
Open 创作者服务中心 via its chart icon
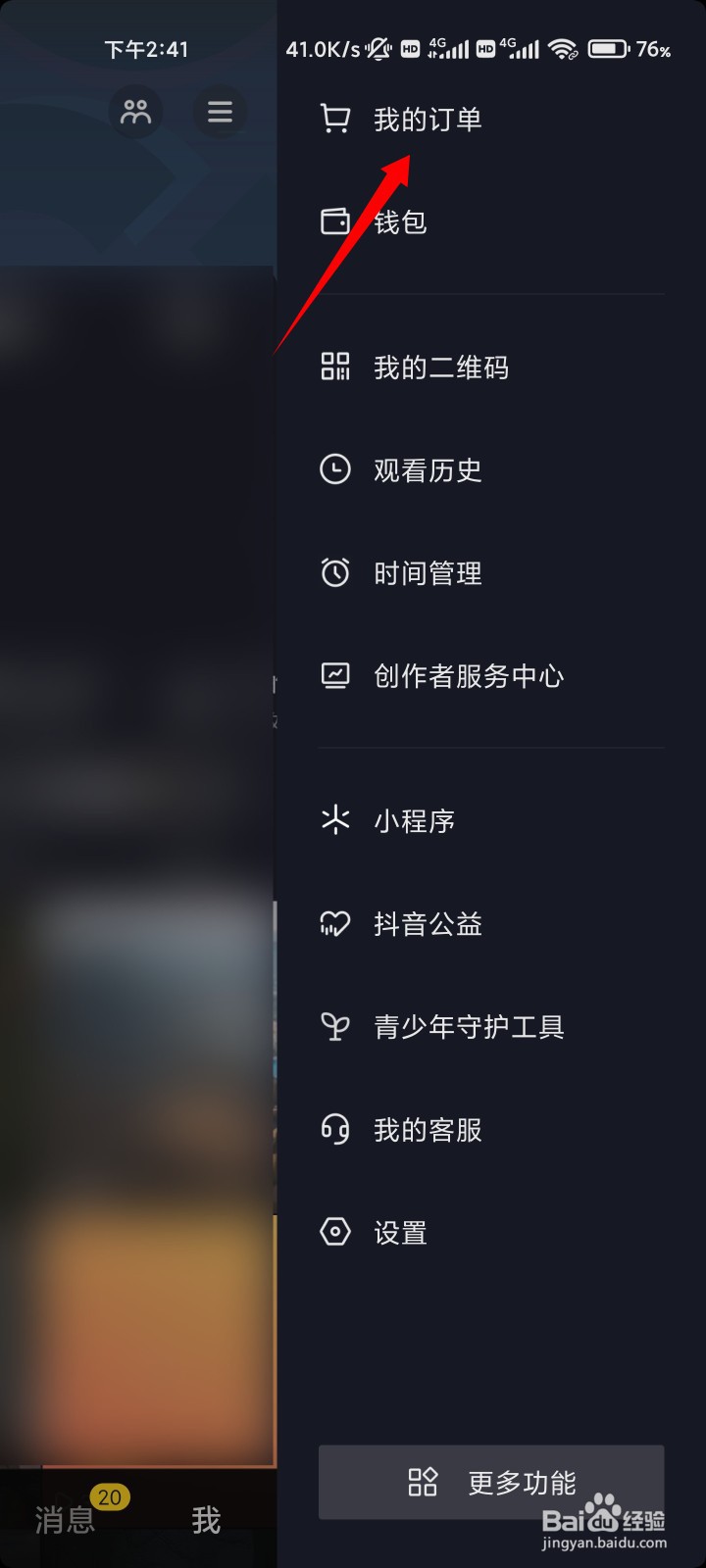click(x=335, y=675)
